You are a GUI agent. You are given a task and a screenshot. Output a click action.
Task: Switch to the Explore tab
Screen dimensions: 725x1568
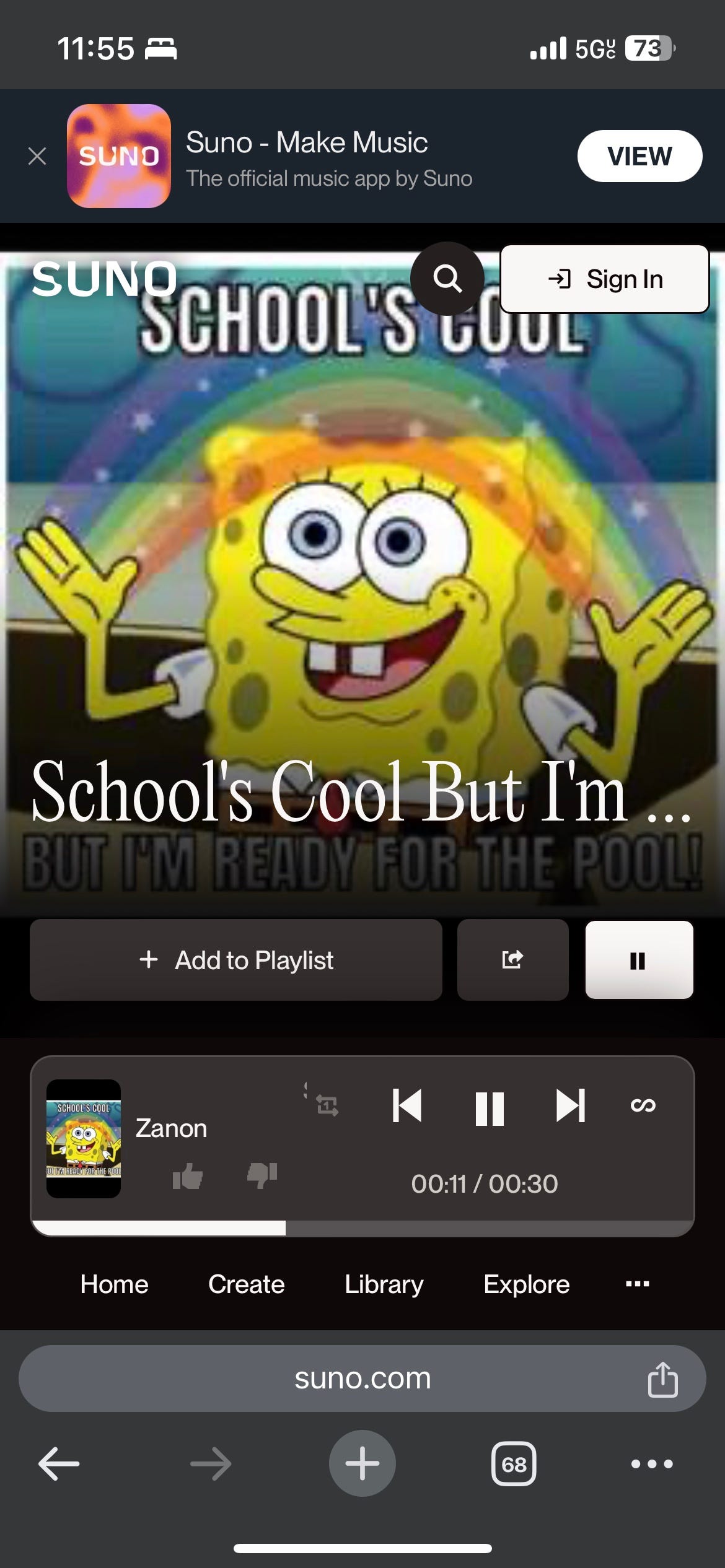point(527,1284)
